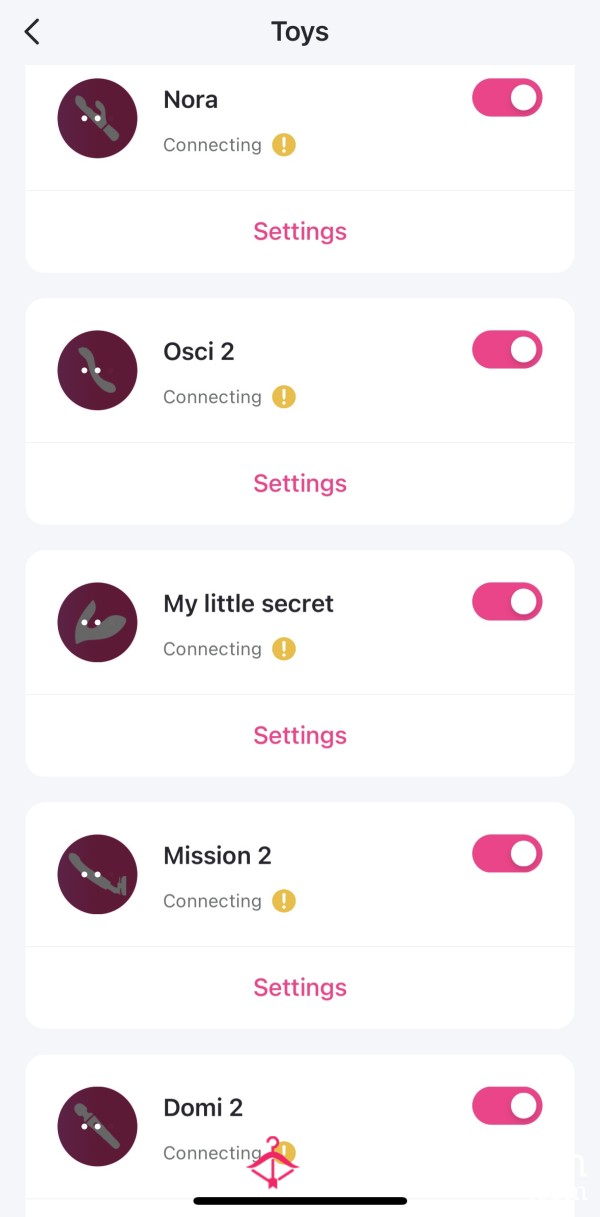Turn off My little secret toggle

point(507,602)
